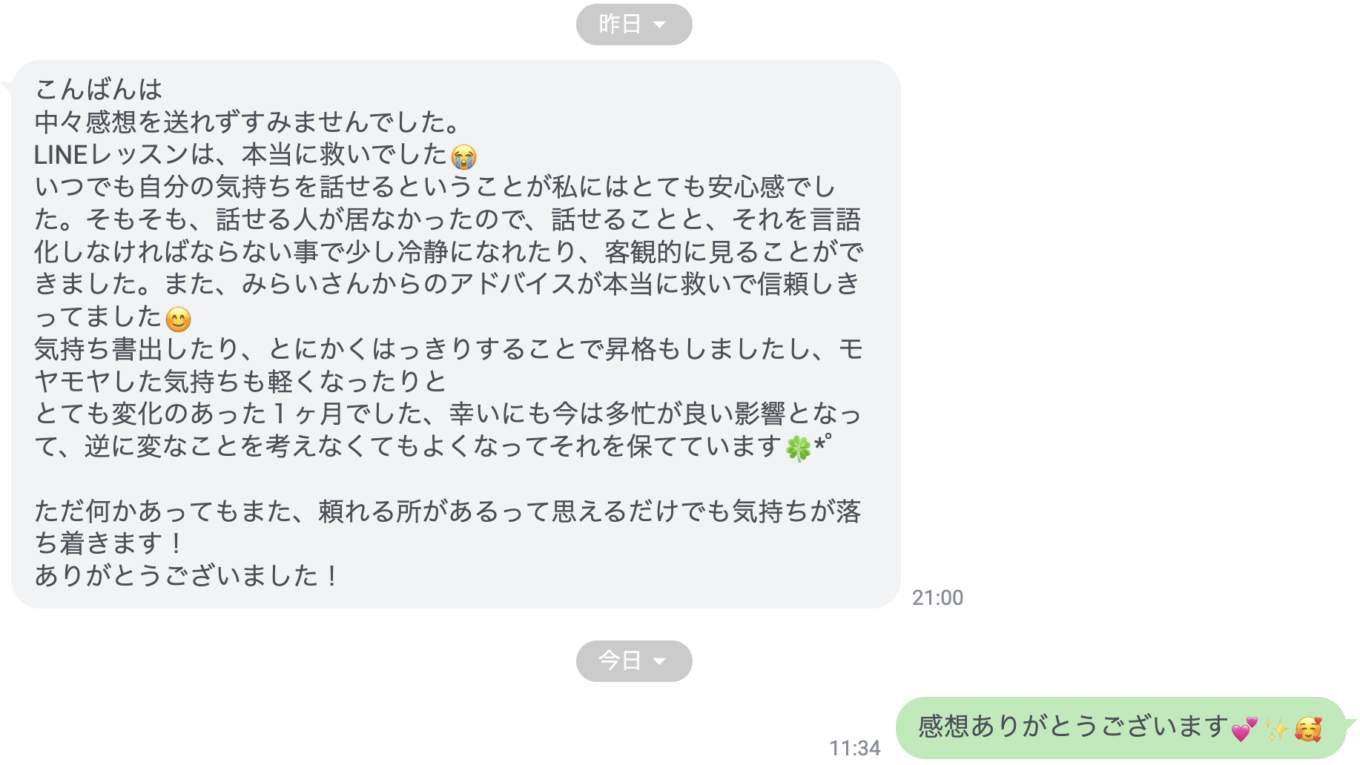Open the 今日 date dropdown

pyautogui.click(x=633, y=661)
